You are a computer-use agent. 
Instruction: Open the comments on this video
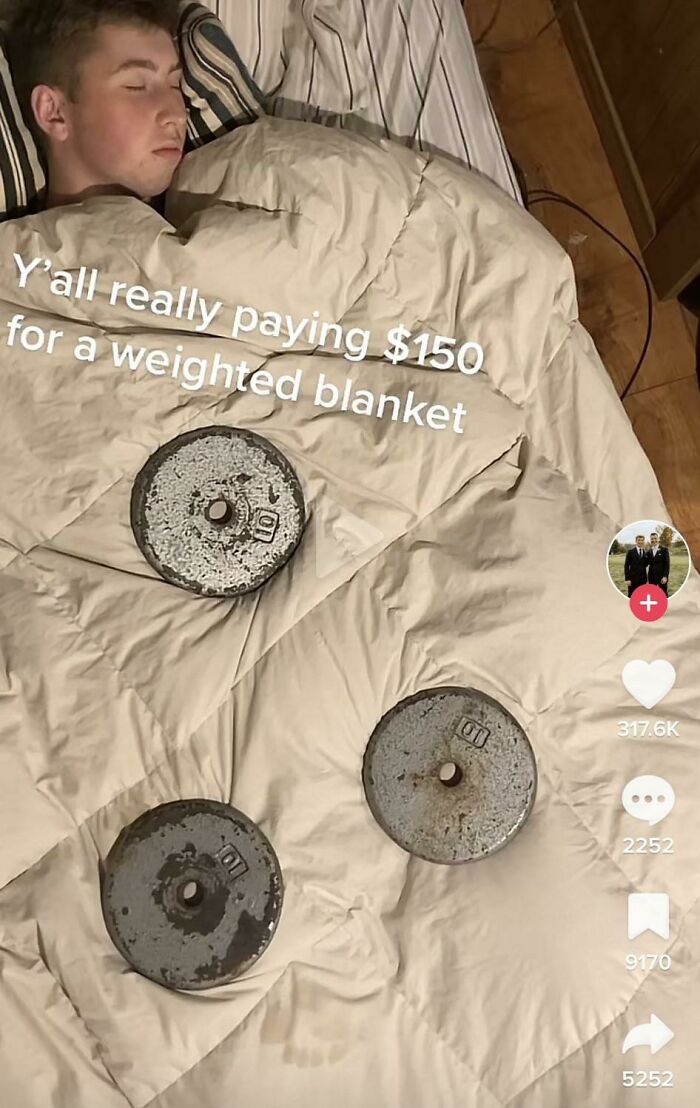648,800
